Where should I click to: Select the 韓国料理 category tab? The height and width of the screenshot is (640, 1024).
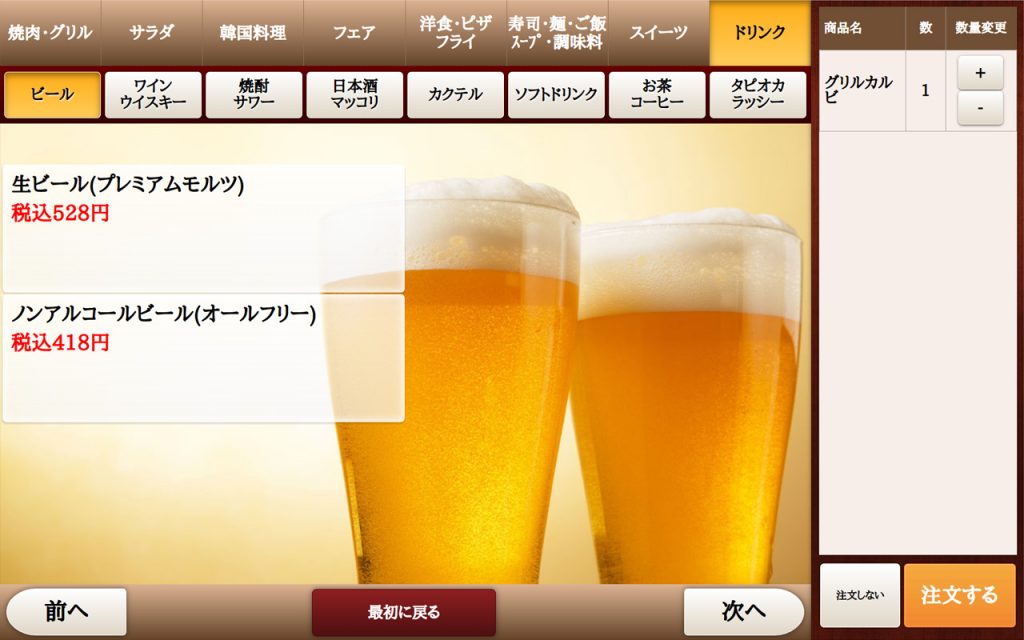tap(253, 32)
